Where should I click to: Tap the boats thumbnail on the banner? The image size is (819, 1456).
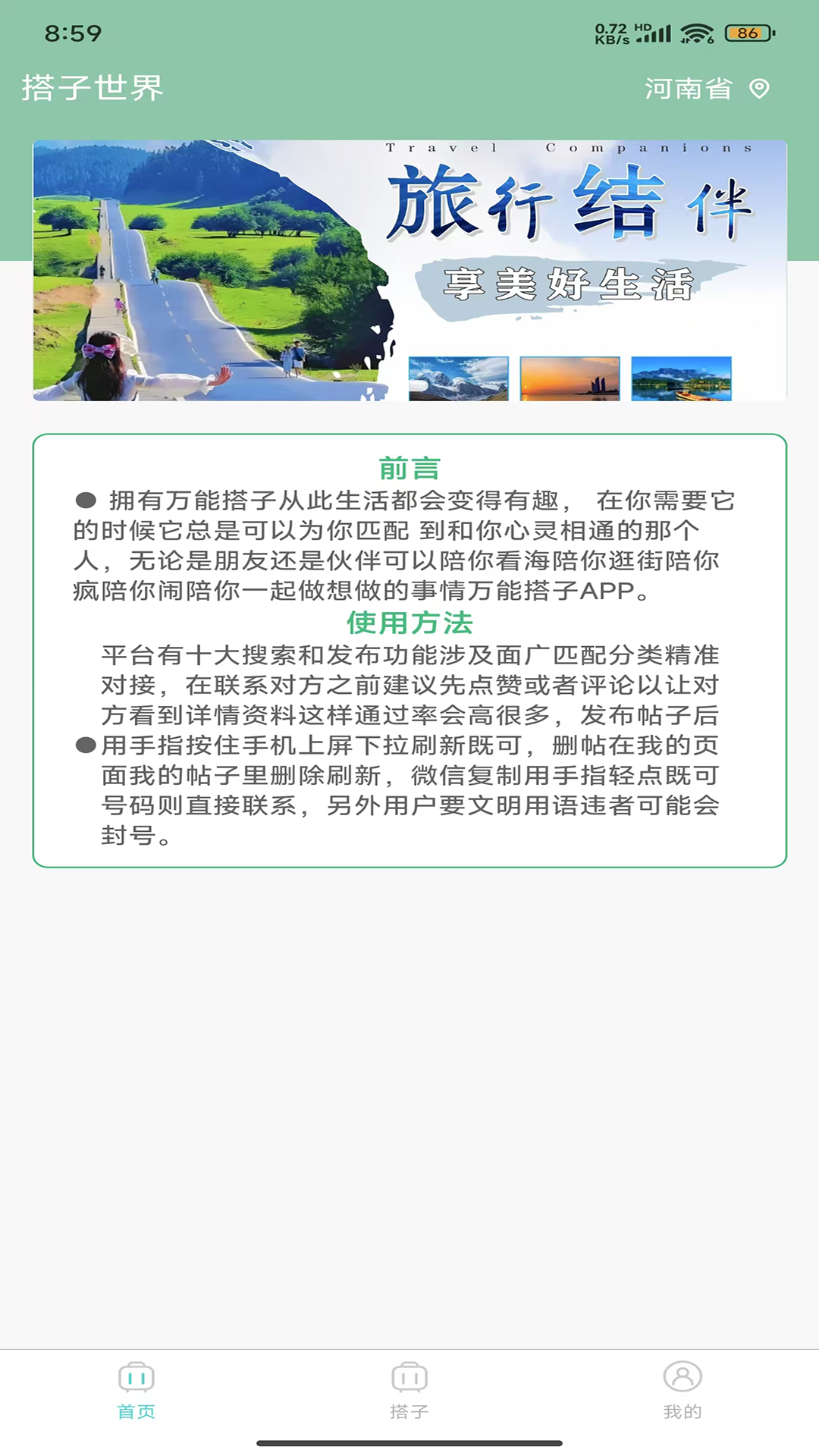(x=683, y=378)
